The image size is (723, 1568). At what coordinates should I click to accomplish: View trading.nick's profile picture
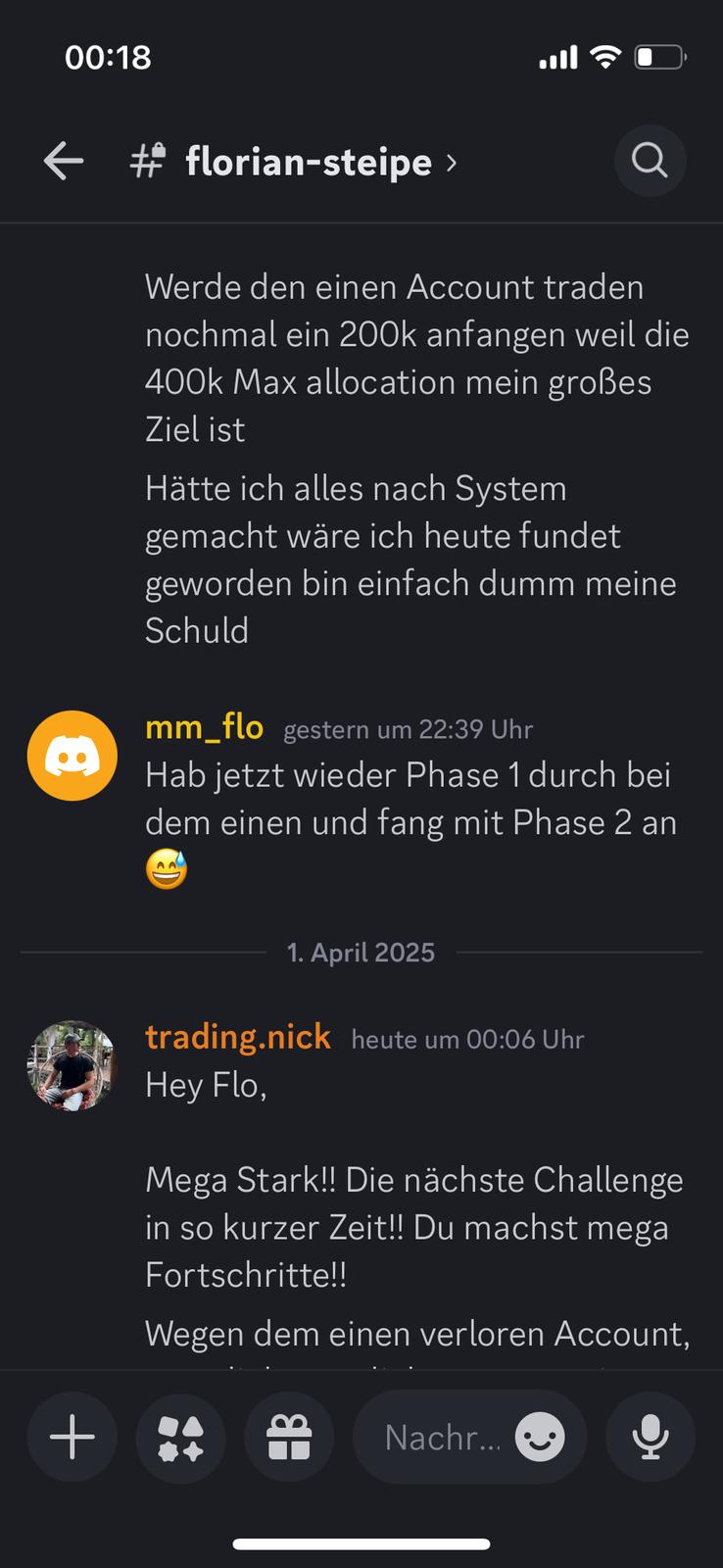(x=72, y=1065)
